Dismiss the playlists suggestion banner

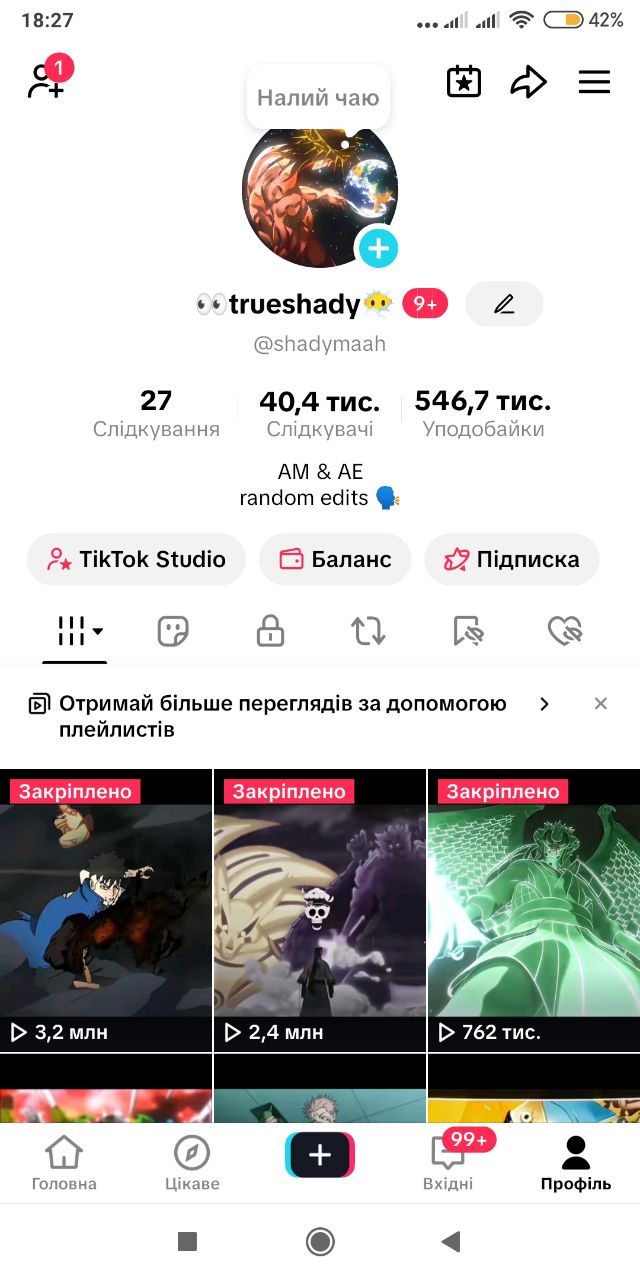(x=601, y=704)
